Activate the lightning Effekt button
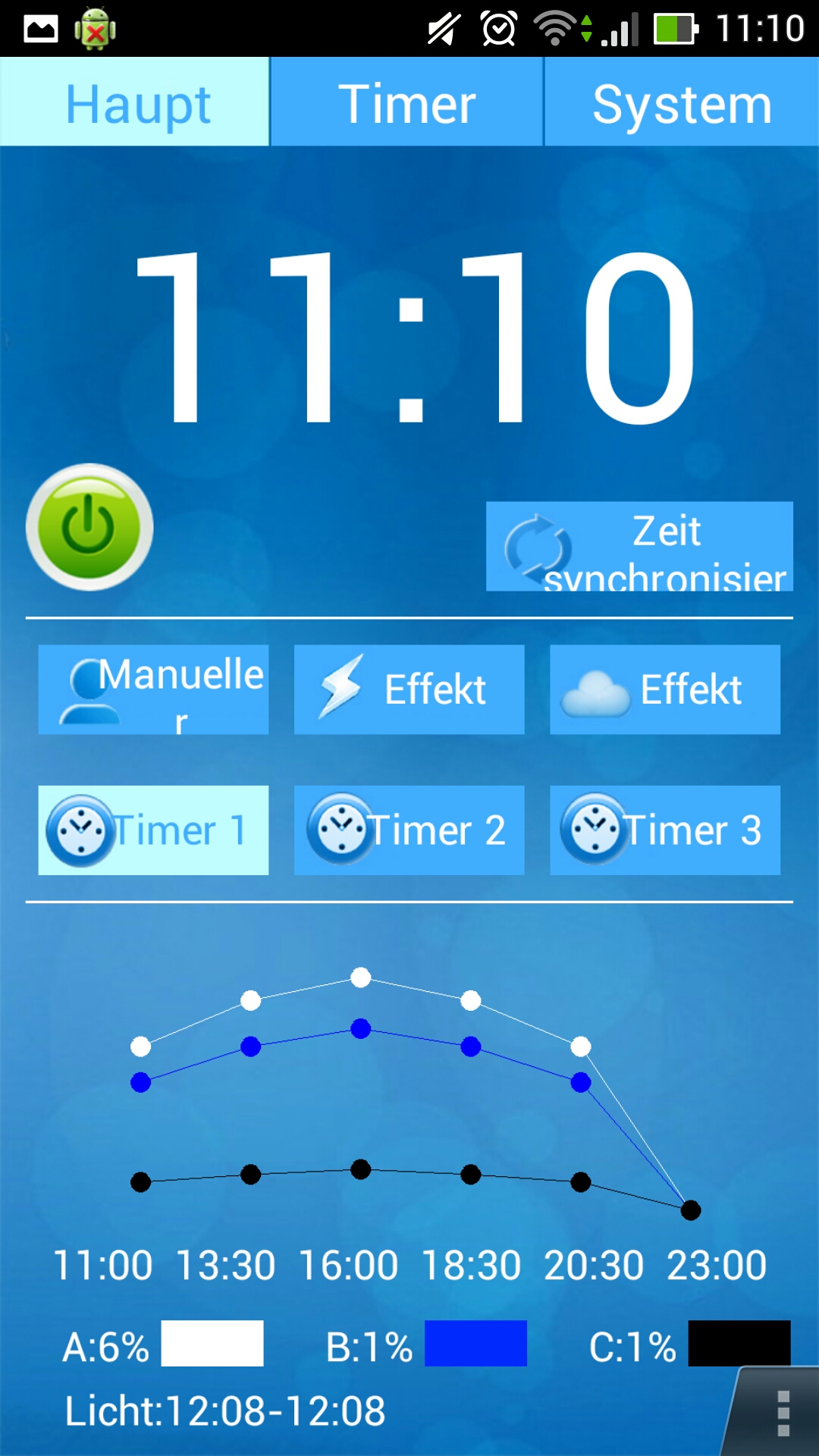Image resolution: width=819 pixels, height=1456 pixels. click(409, 689)
